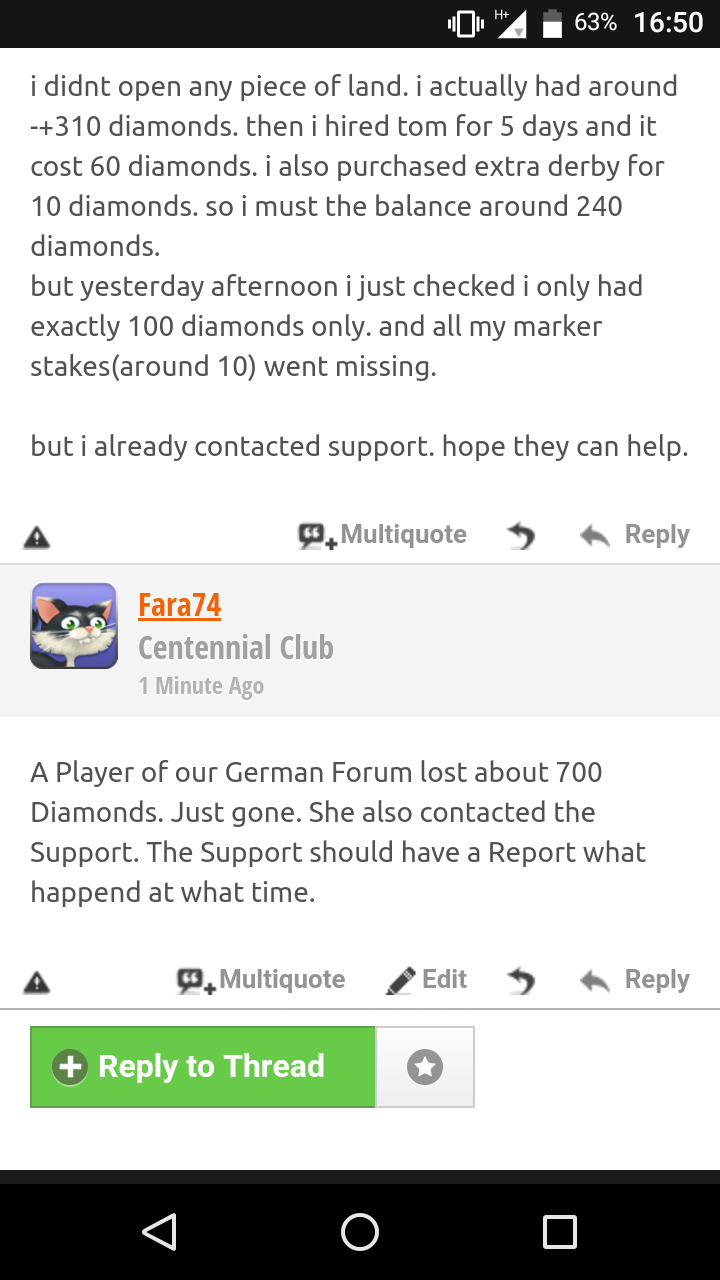Go to the Android home screen
720x1280 pixels.
[x=360, y=1232]
